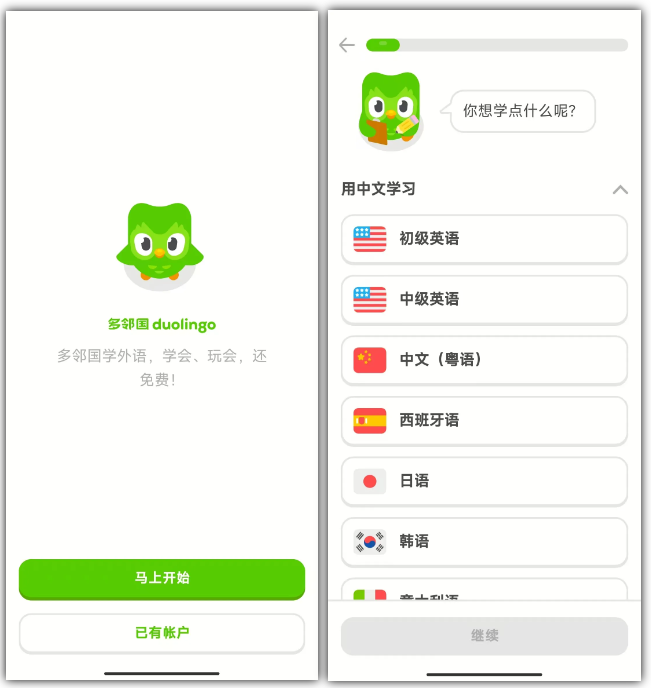Select the 韩语 option
Viewport: 651px width, 688px height.
484,541
